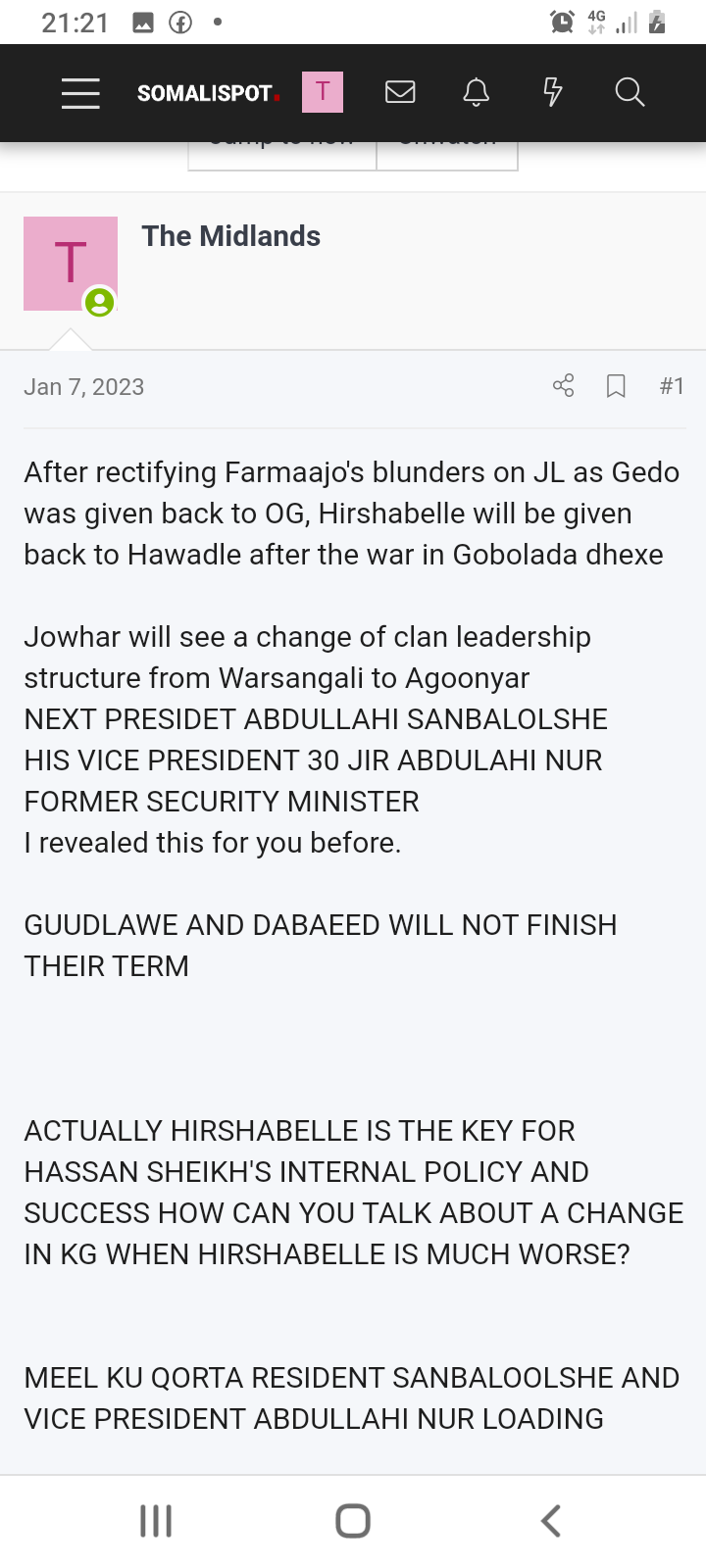Open the search icon
Viewport: 706px width, 1568px height.
coord(630,92)
